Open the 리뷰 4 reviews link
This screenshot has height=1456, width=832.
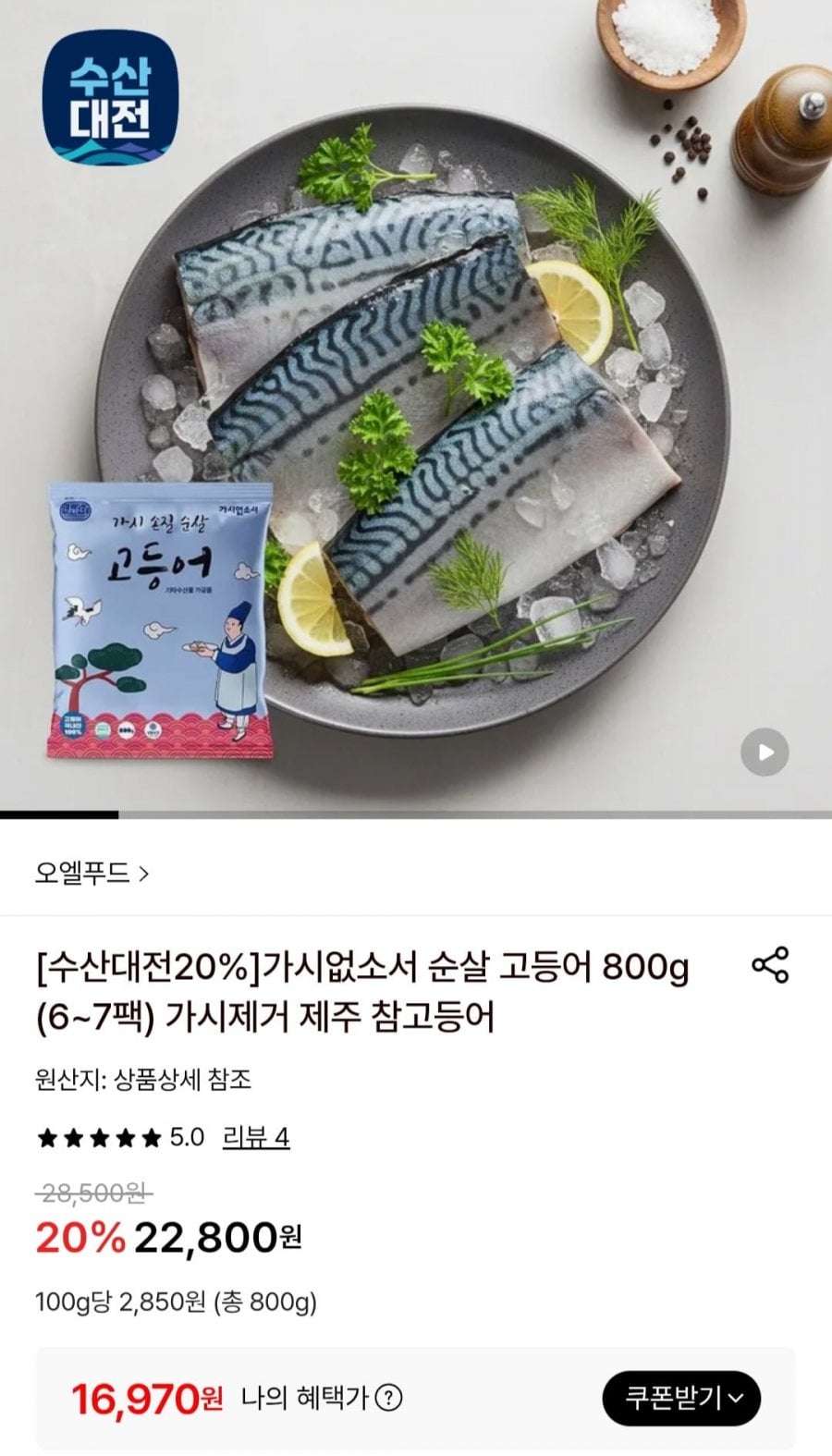(x=256, y=1137)
